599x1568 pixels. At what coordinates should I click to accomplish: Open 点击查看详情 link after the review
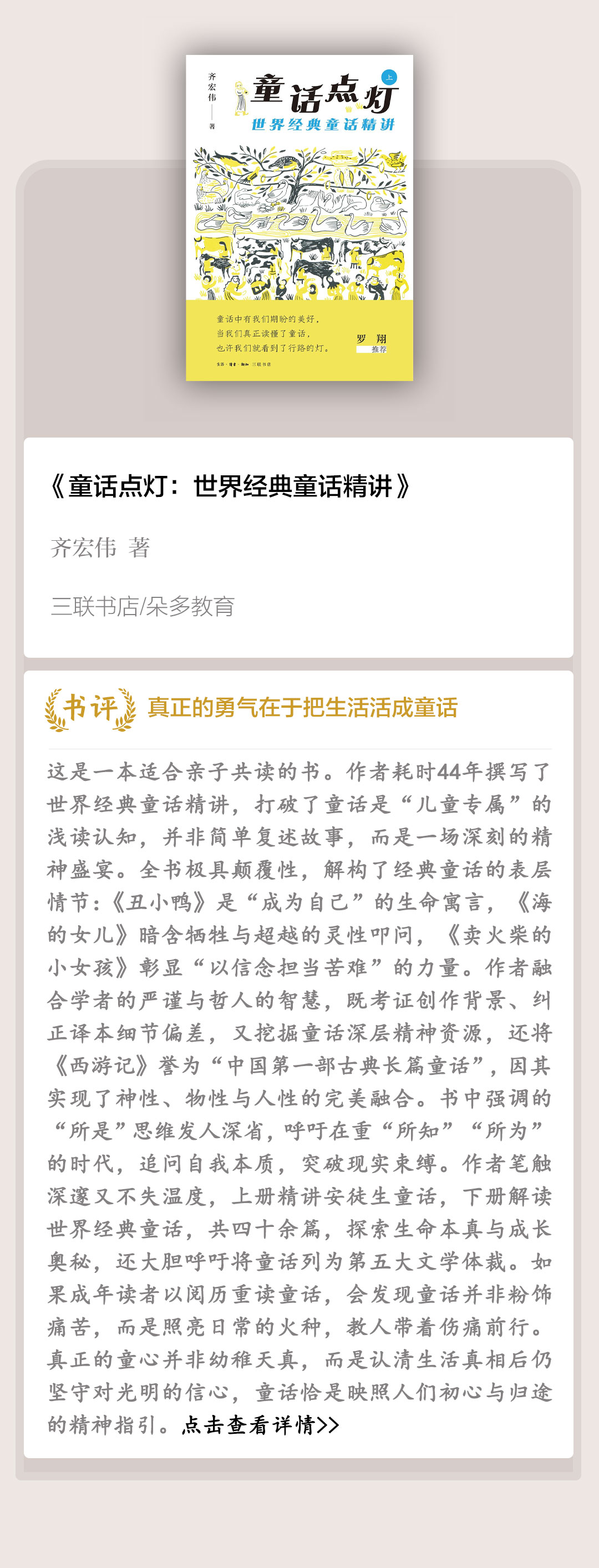260,1425
